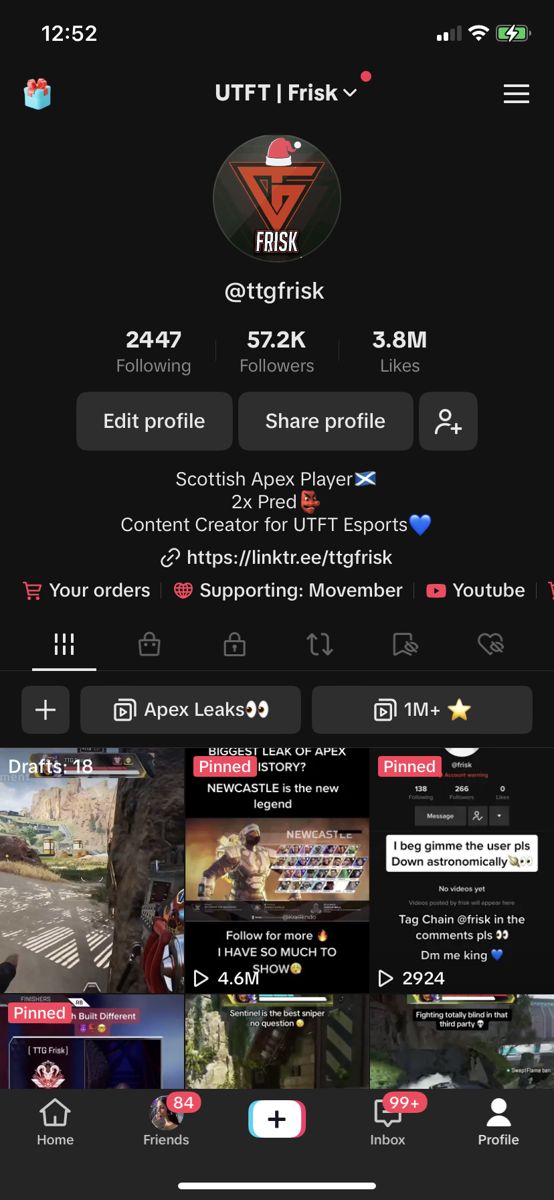Tap Edit profile button

click(x=154, y=421)
